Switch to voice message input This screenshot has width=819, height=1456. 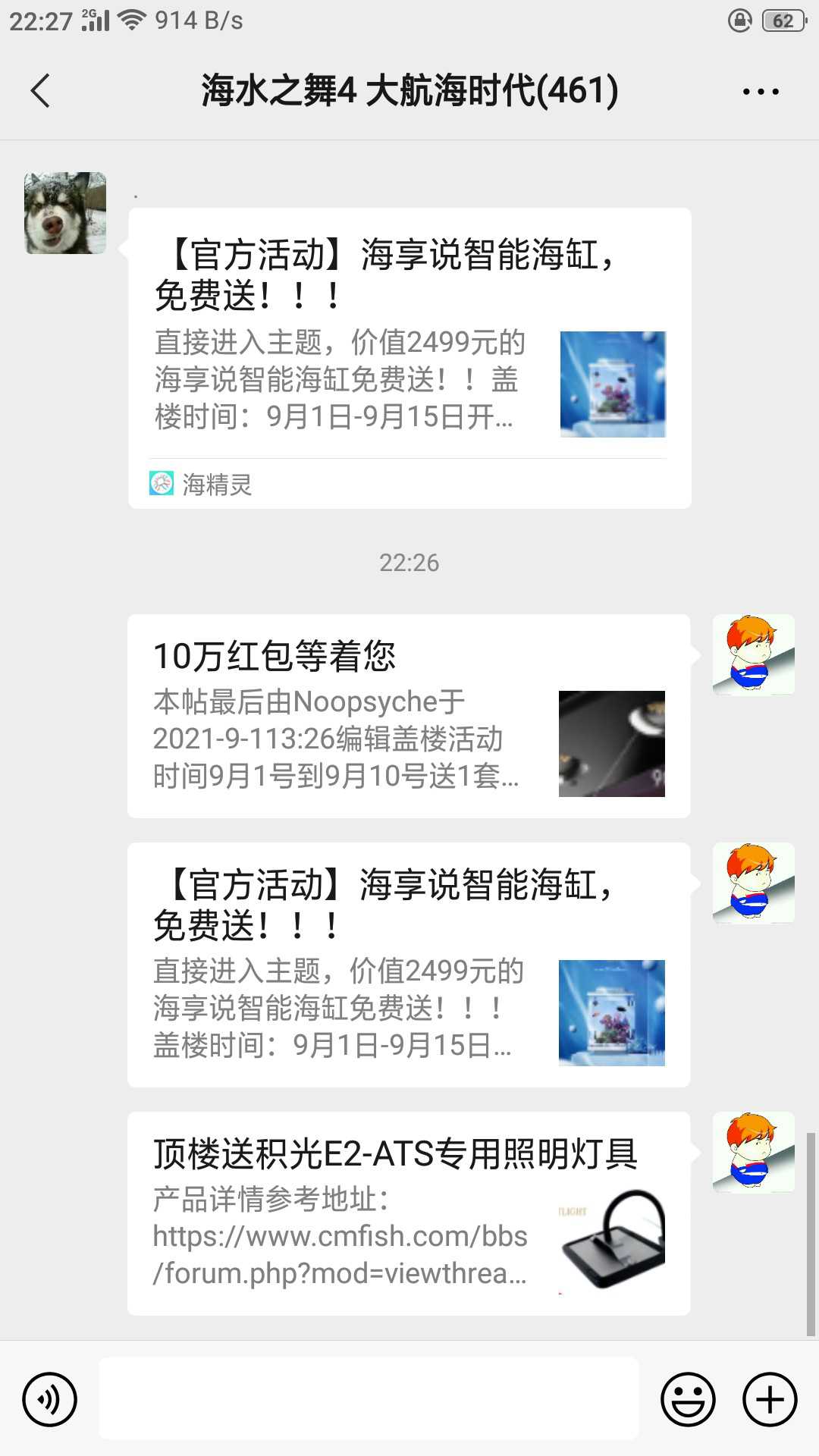pos(50,1399)
